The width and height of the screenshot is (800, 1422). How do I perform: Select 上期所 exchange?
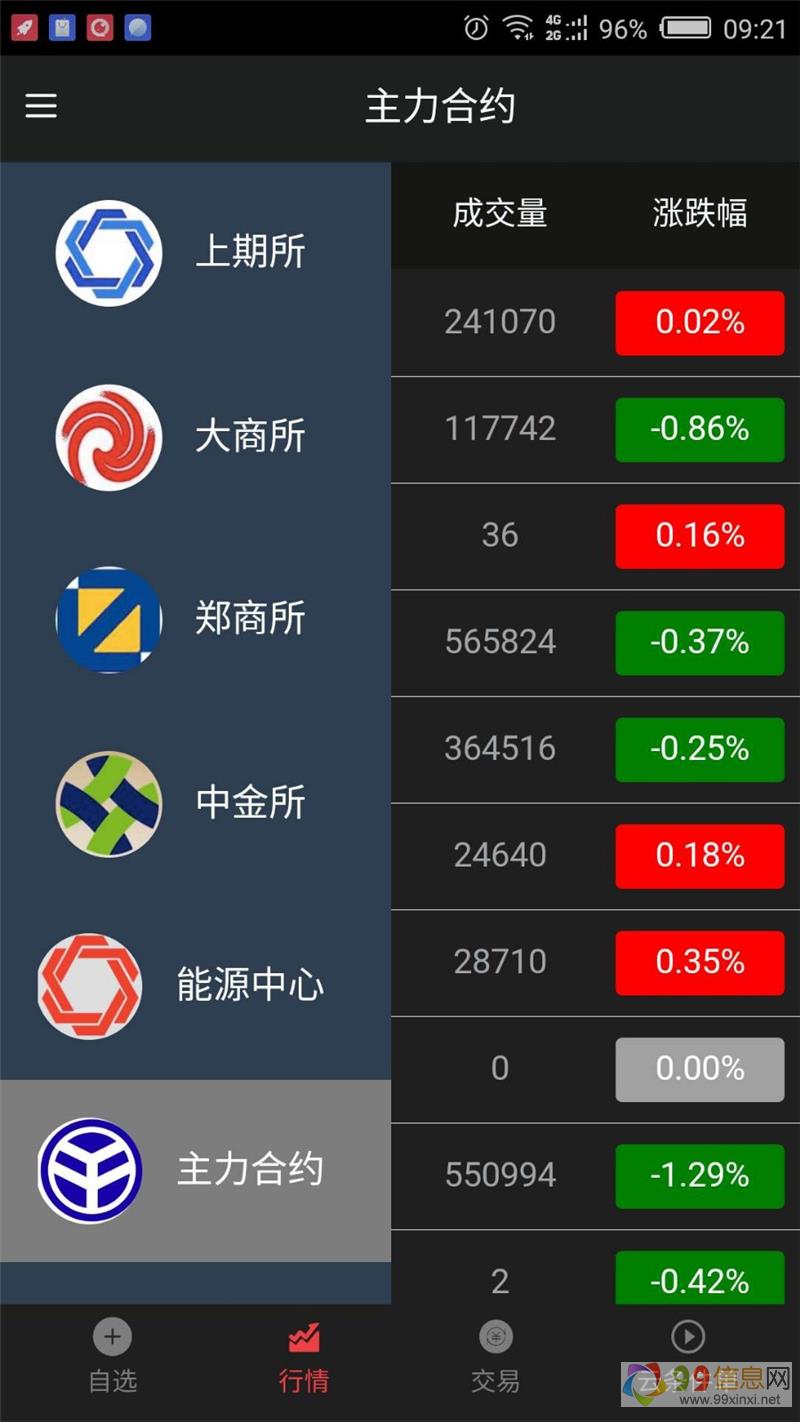pos(195,253)
